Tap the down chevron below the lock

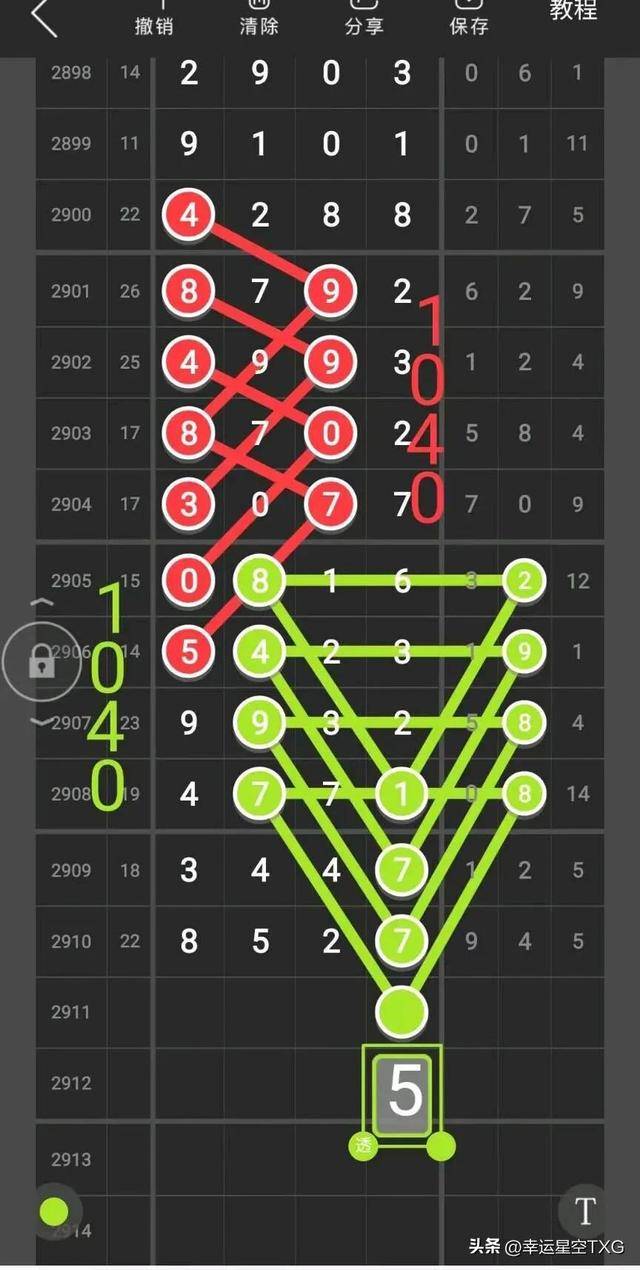[x=40, y=721]
